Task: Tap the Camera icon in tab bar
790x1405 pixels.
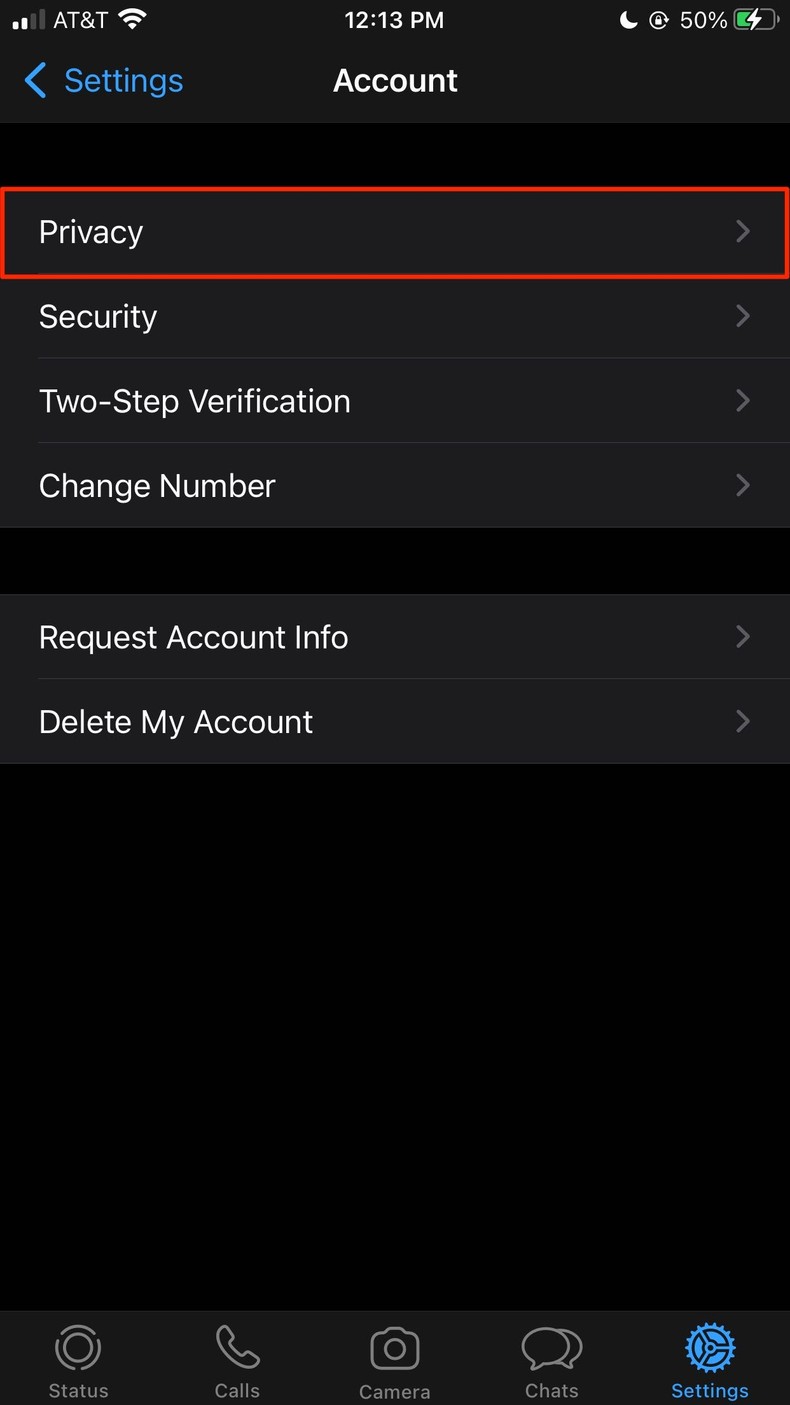Action: point(394,1347)
